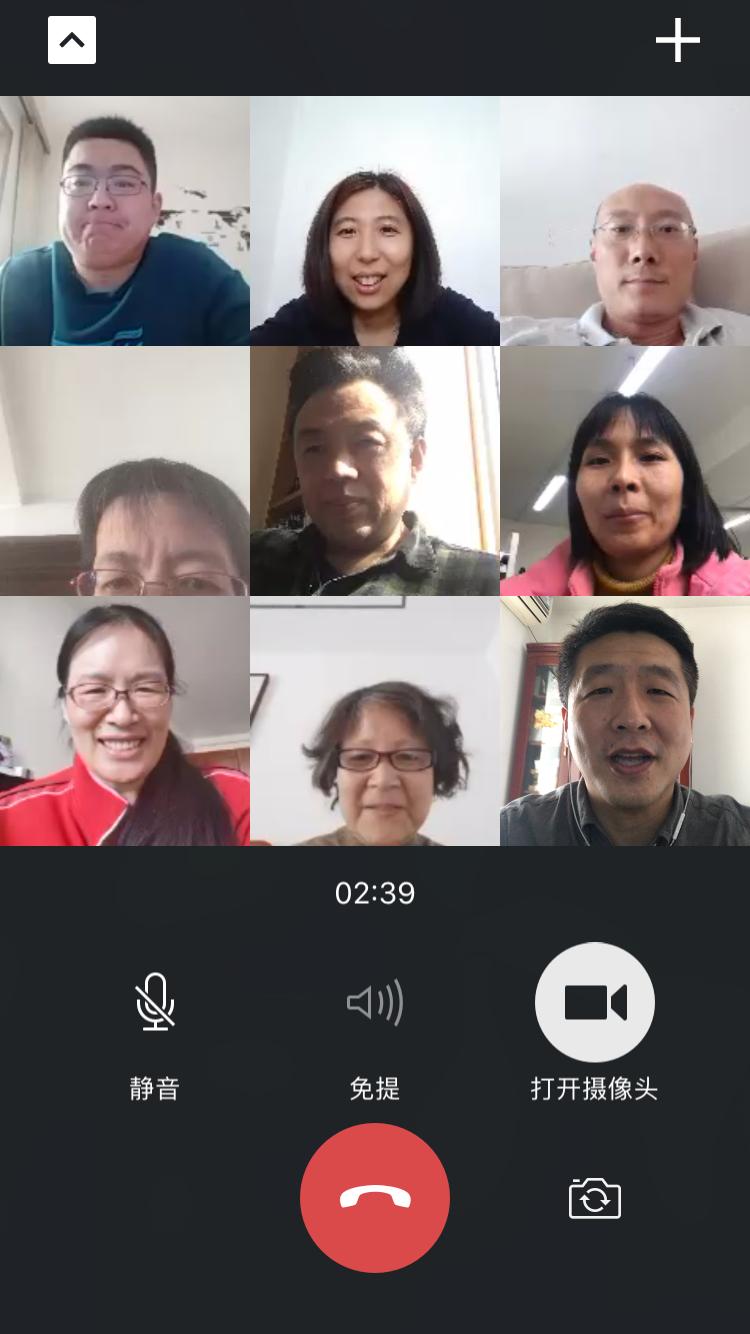Add a participant with the plus icon

(x=677, y=41)
